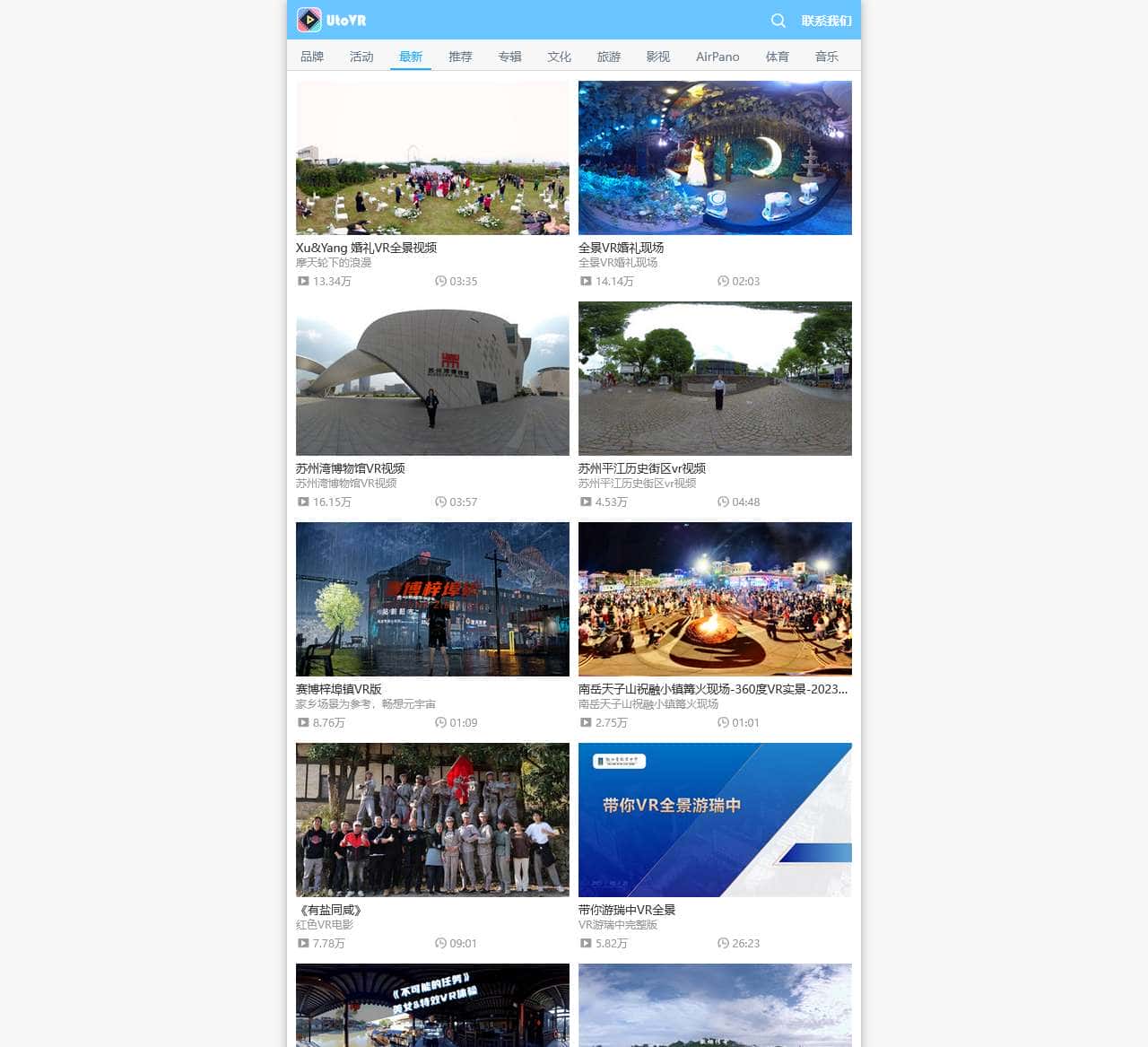
Task: Switch to the 品牌 tab
Action: pos(312,57)
